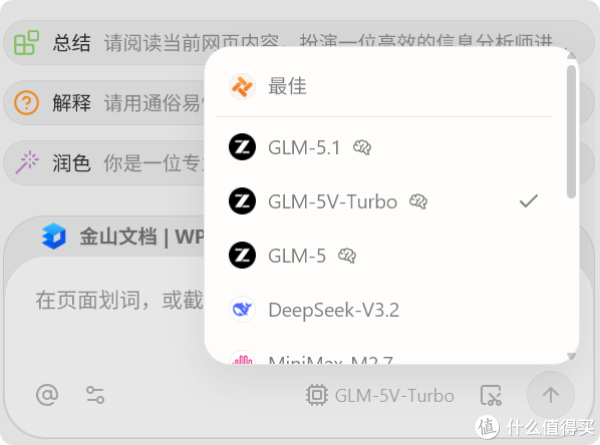This screenshot has width=600, height=445.
Task: Open the 润色 polish shortcut
Action: click(x=70, y=162)
